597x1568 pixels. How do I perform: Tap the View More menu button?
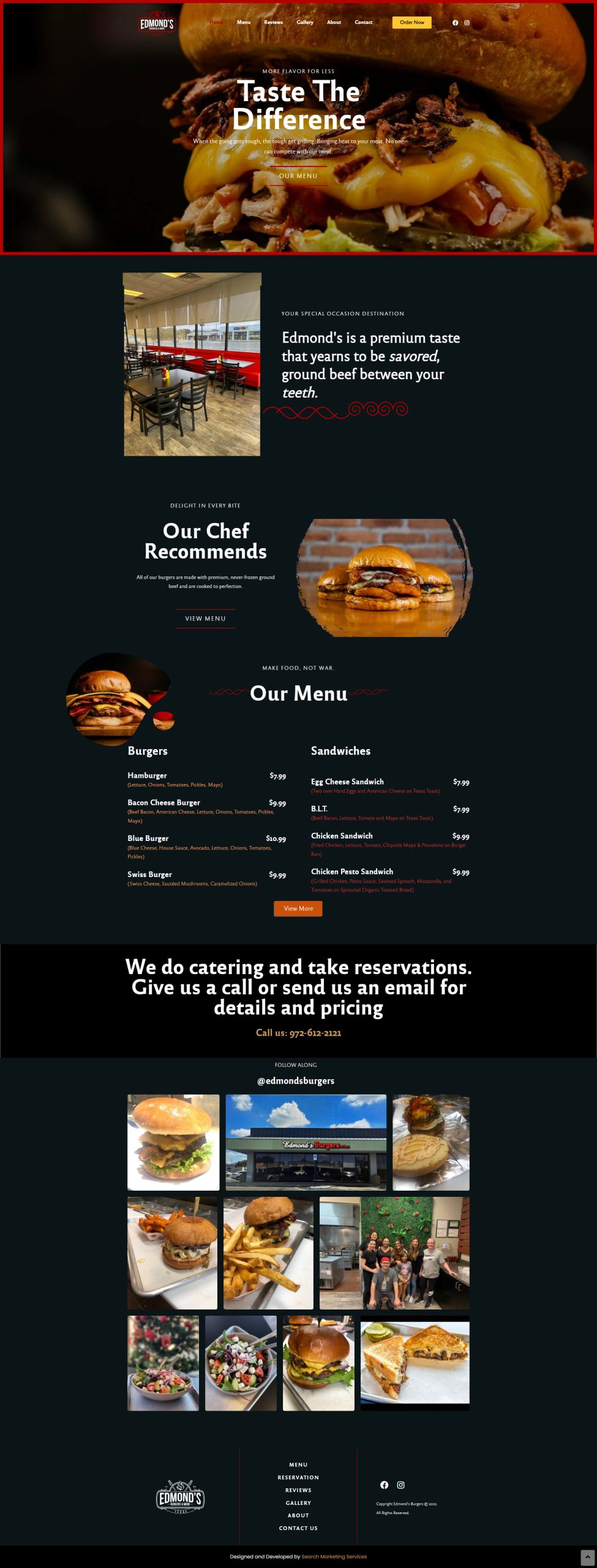298,908
